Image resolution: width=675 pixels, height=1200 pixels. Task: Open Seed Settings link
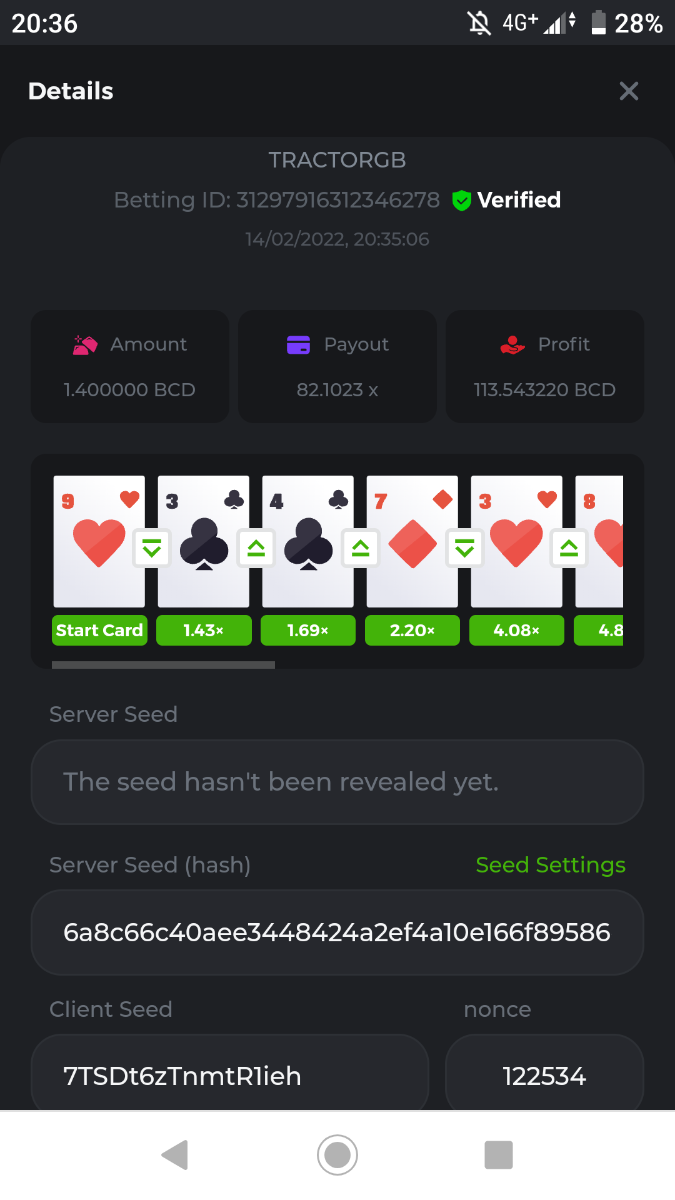550,865
